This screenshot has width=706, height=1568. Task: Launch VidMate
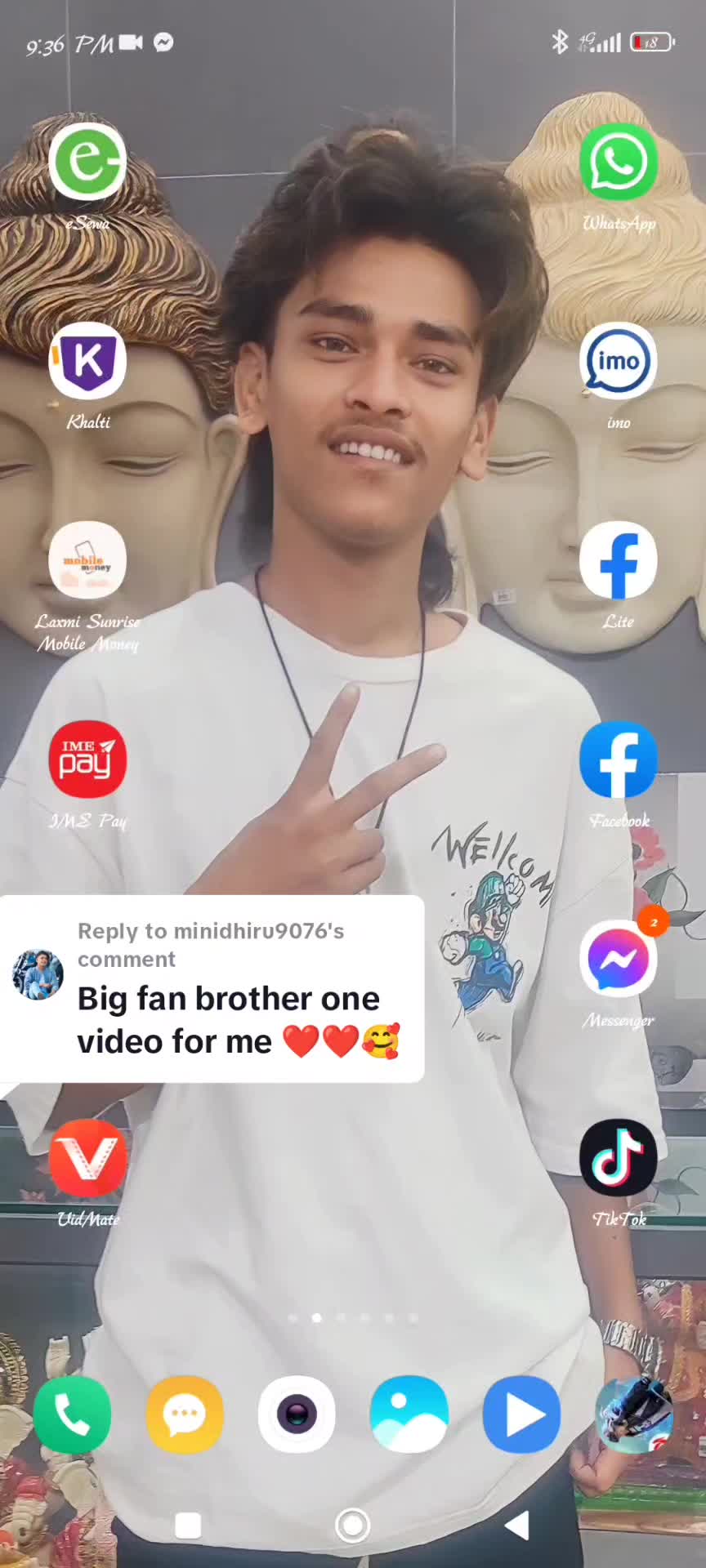[x=87, y=1158]
